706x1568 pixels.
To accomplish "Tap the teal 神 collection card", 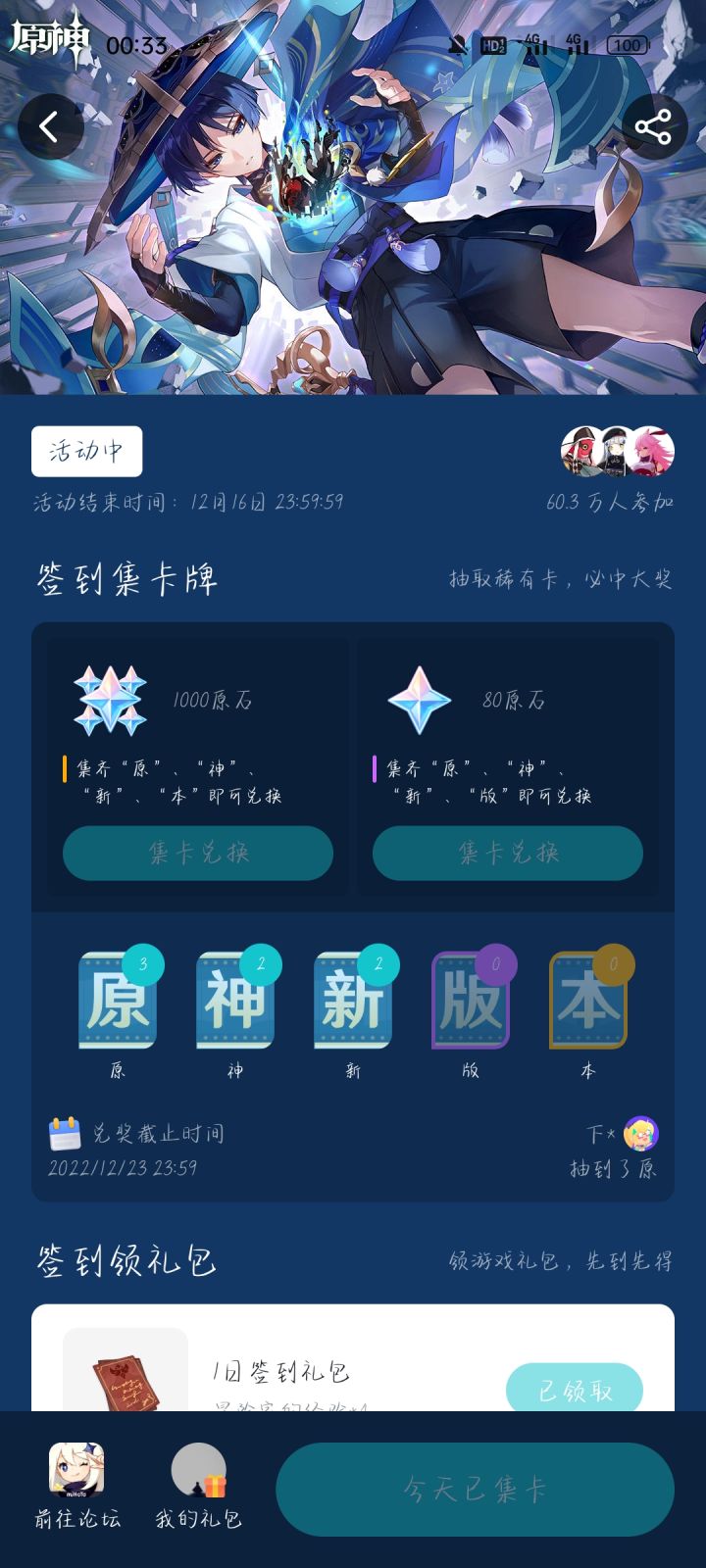I will pyautogui.click(x=235, y=1002).
